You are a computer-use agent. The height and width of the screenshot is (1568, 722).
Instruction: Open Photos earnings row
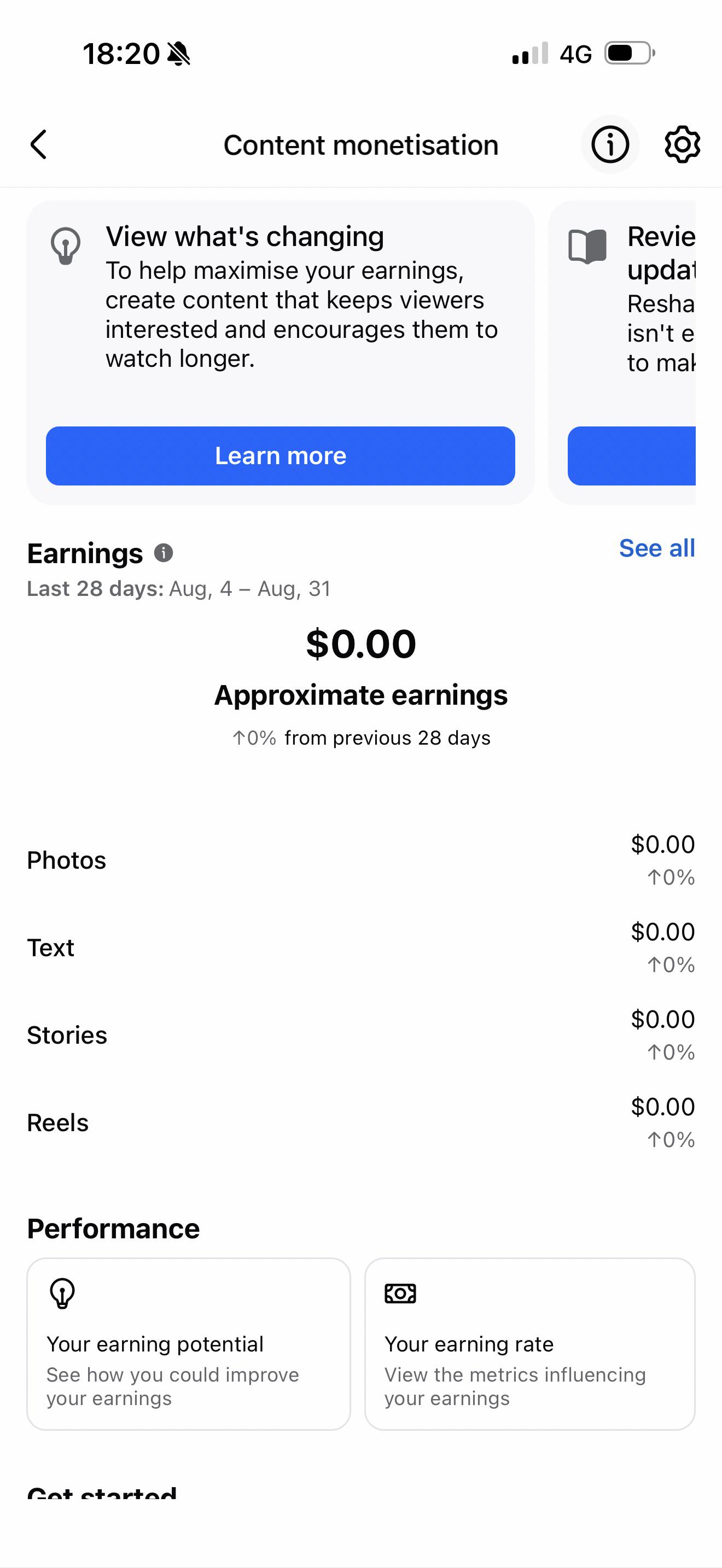pos(361,860)
